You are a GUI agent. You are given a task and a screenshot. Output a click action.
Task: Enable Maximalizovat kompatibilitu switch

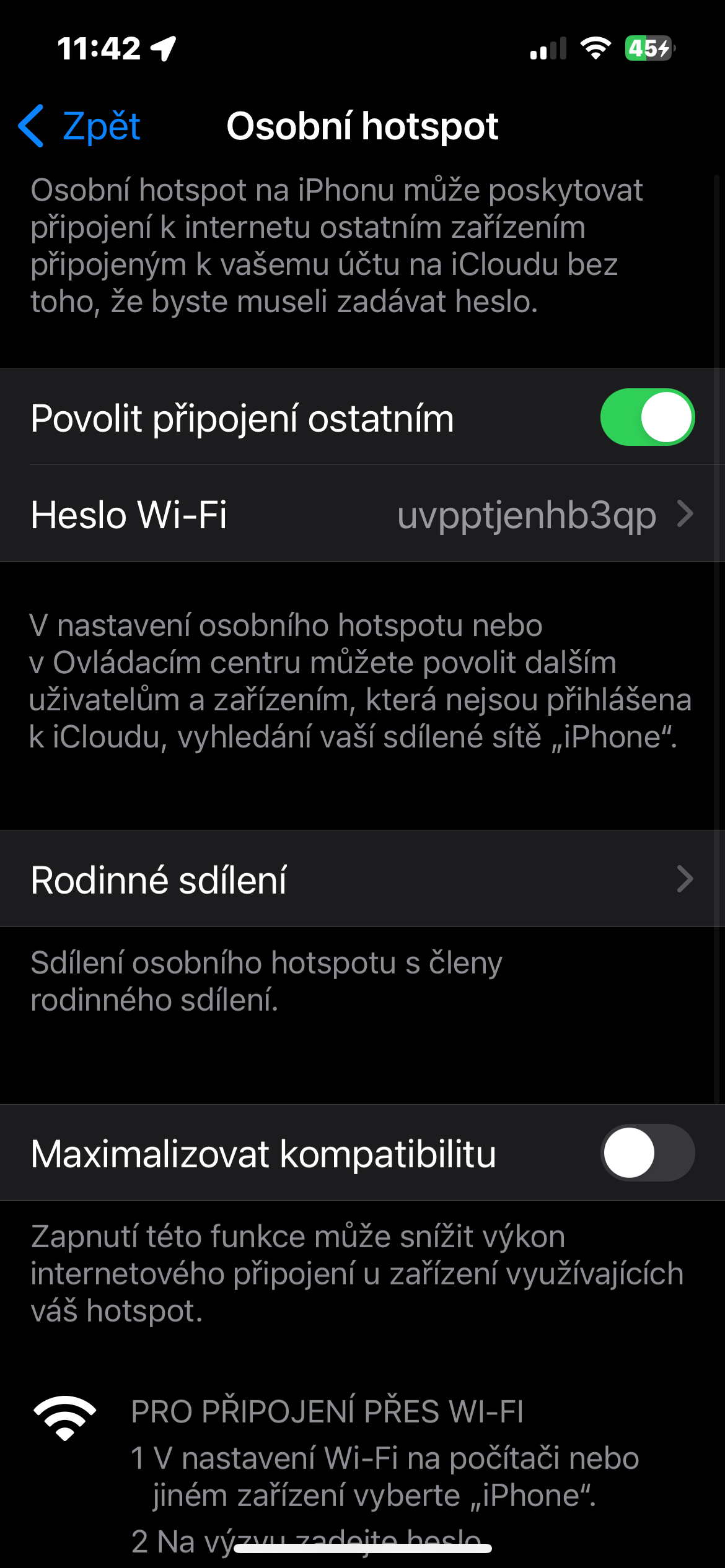(647, 1152)
